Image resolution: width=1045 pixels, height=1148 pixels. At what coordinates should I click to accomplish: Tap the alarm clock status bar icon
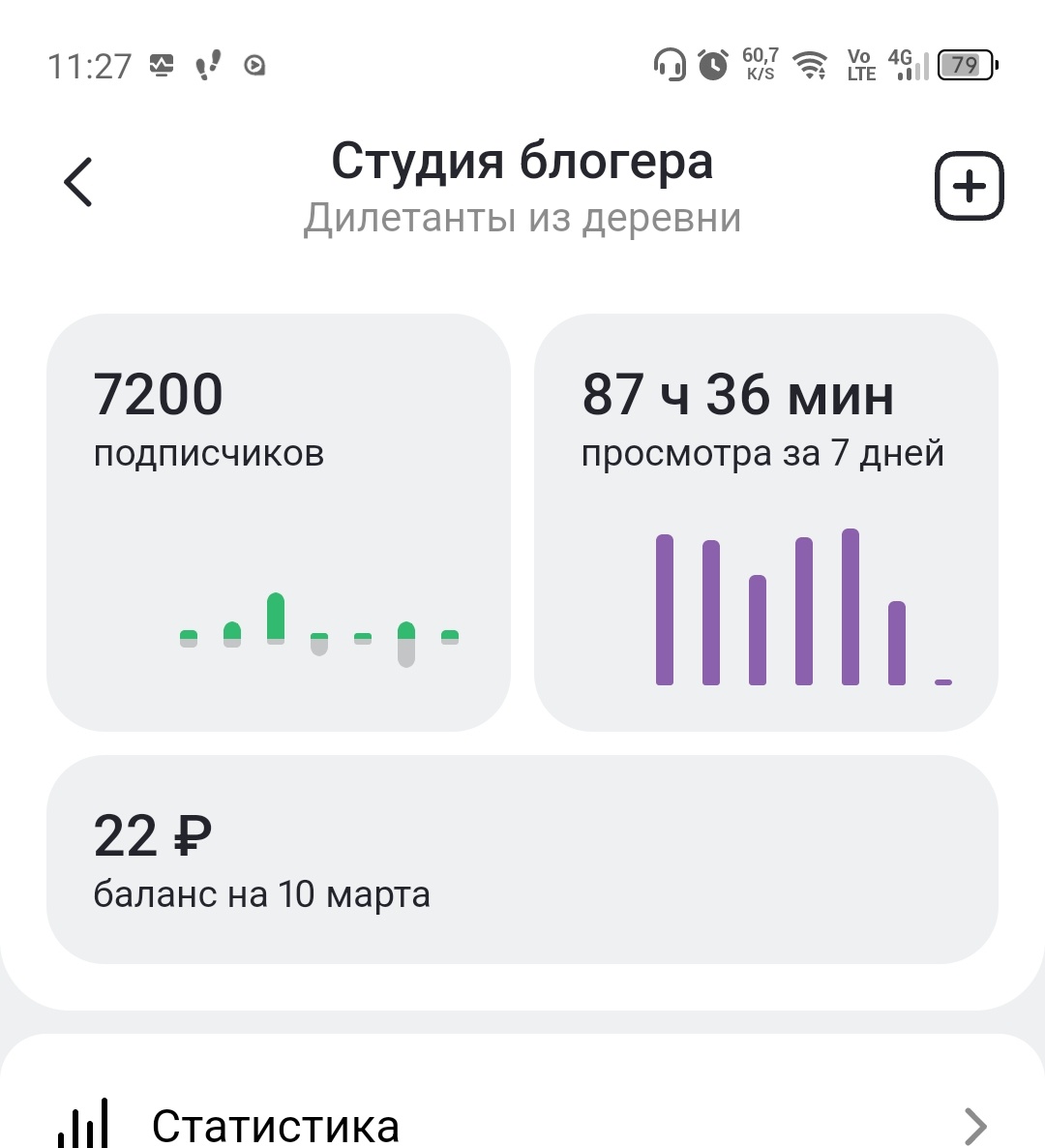tap(711, 65)
